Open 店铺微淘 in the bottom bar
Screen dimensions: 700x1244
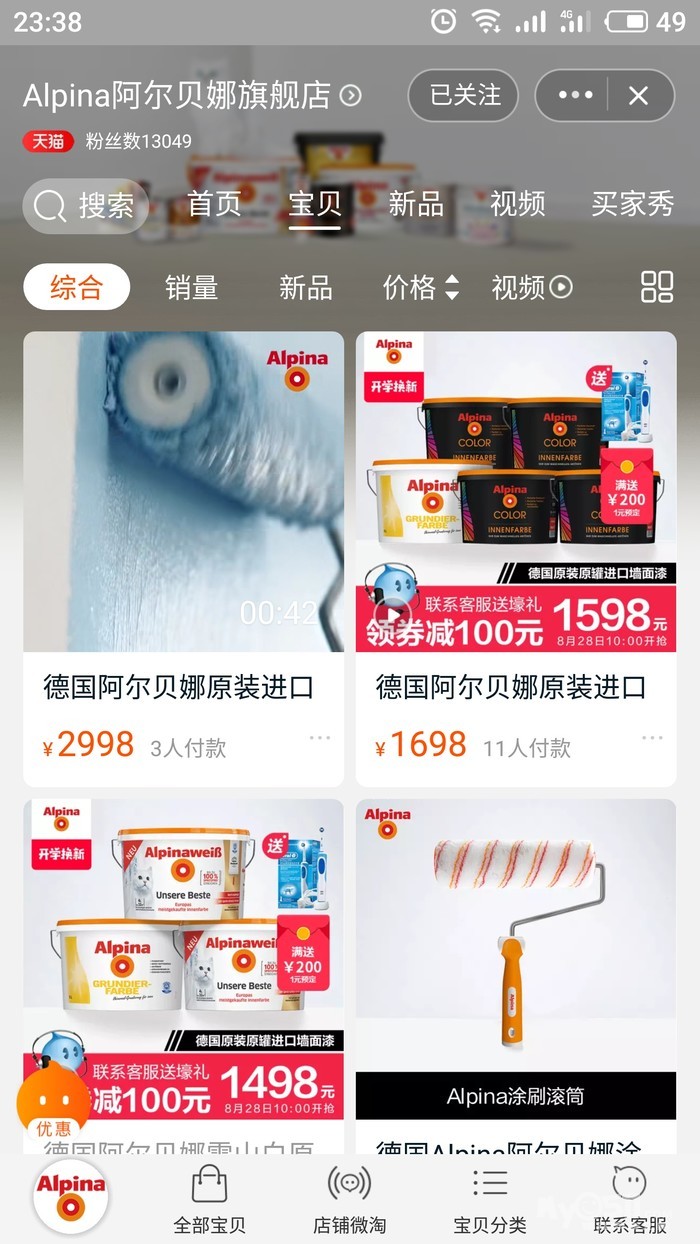tap(349, 1200)
